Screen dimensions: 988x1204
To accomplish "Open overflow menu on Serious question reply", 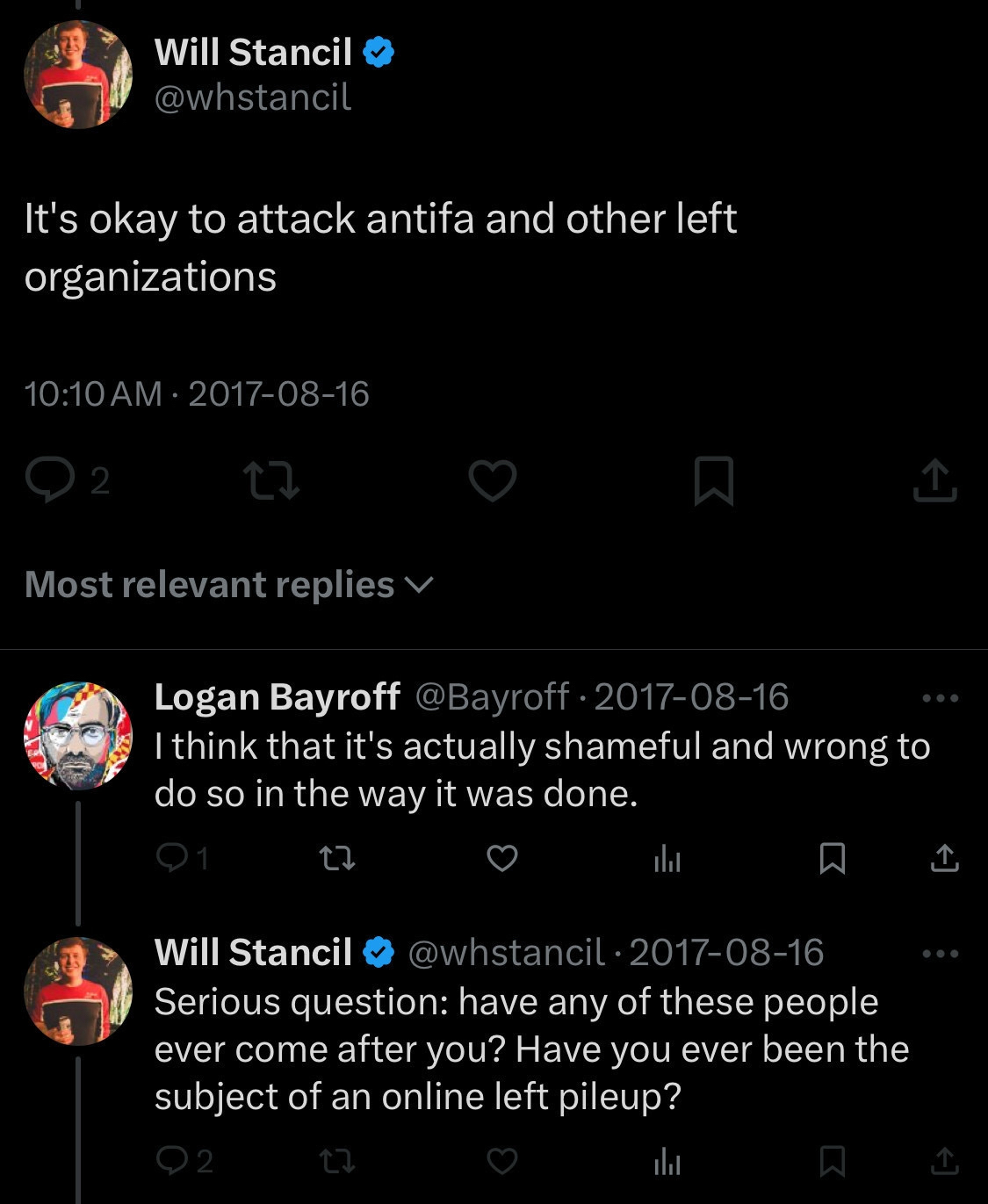I will tap(941, 954).
